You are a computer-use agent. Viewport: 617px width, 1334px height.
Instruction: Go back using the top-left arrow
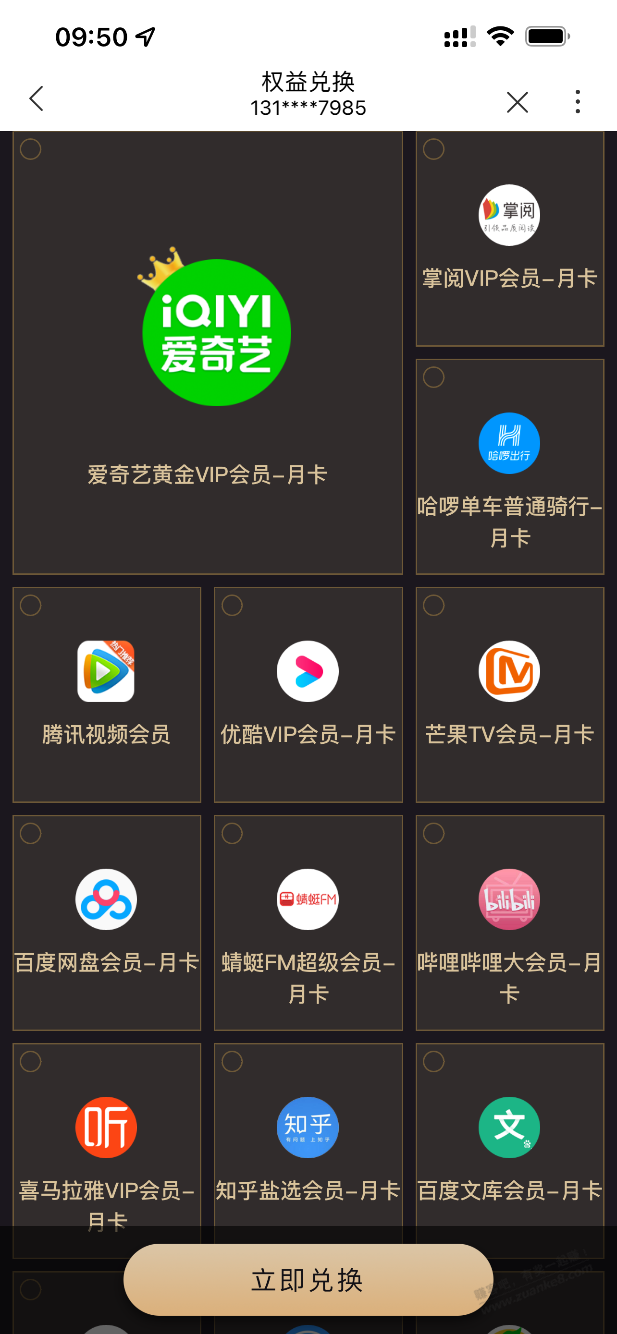click(37, 99)
